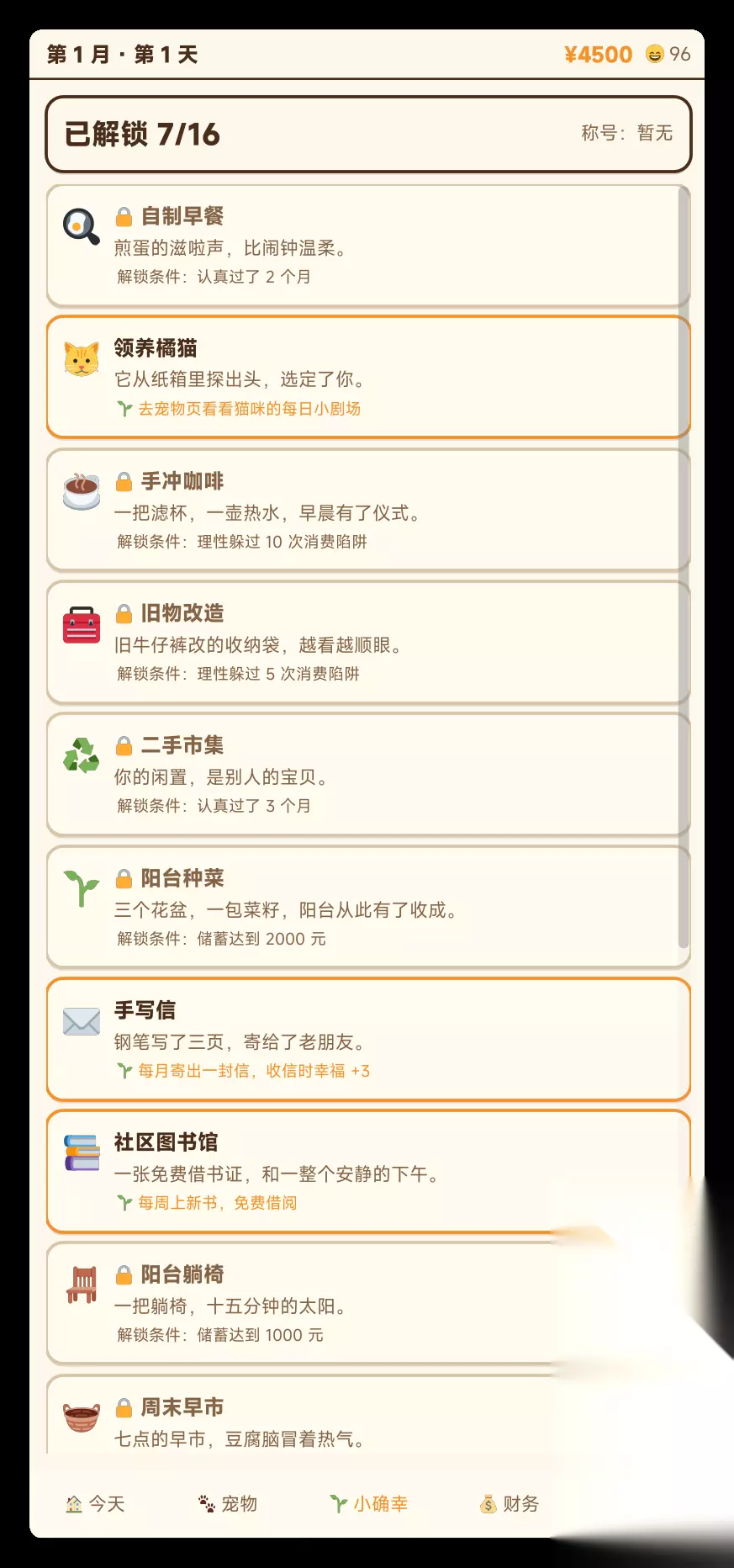
Task: Select the locked 二手市集 card
Action: point(368,774)
